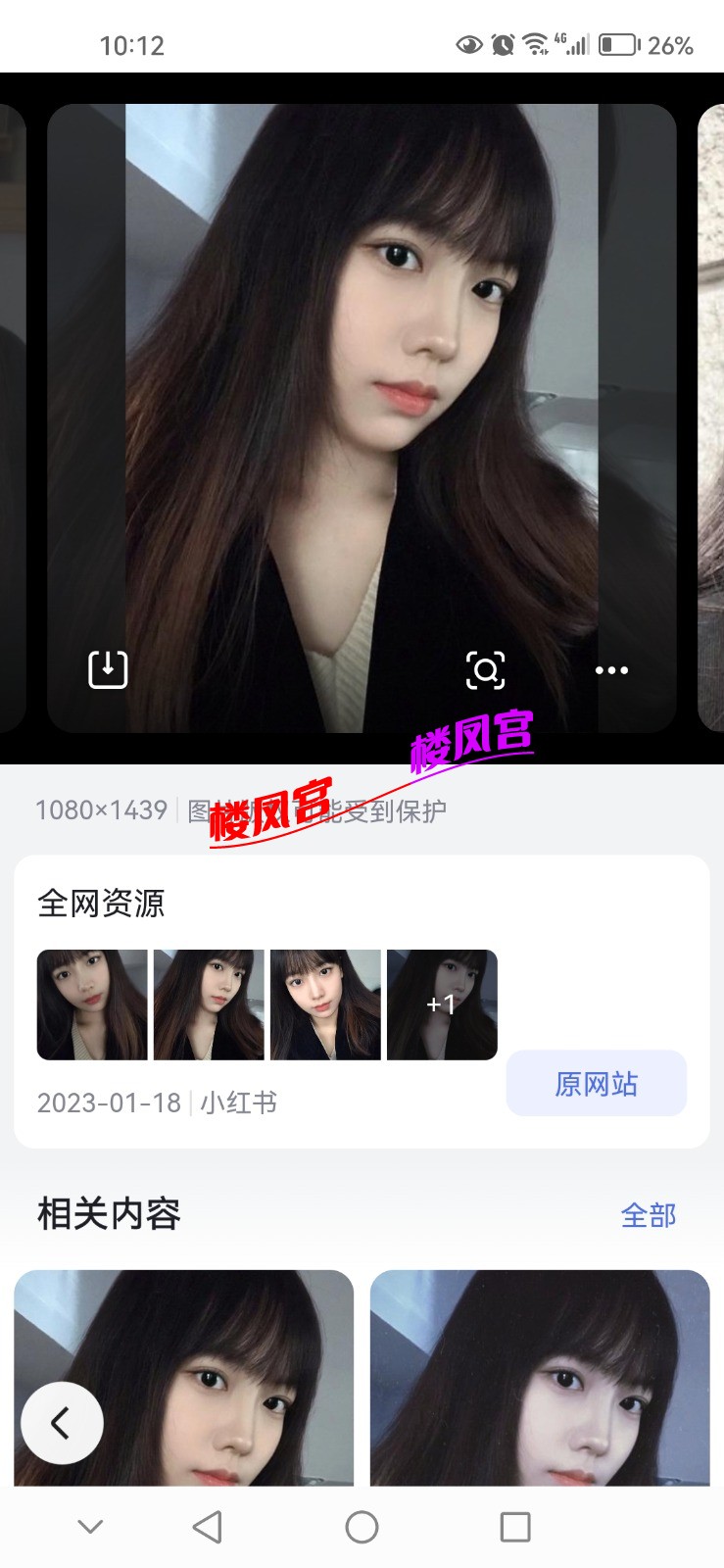Viewport: 724px width, 1568px height.
Task: Tap the system home button
Action: click(362, 1527)
